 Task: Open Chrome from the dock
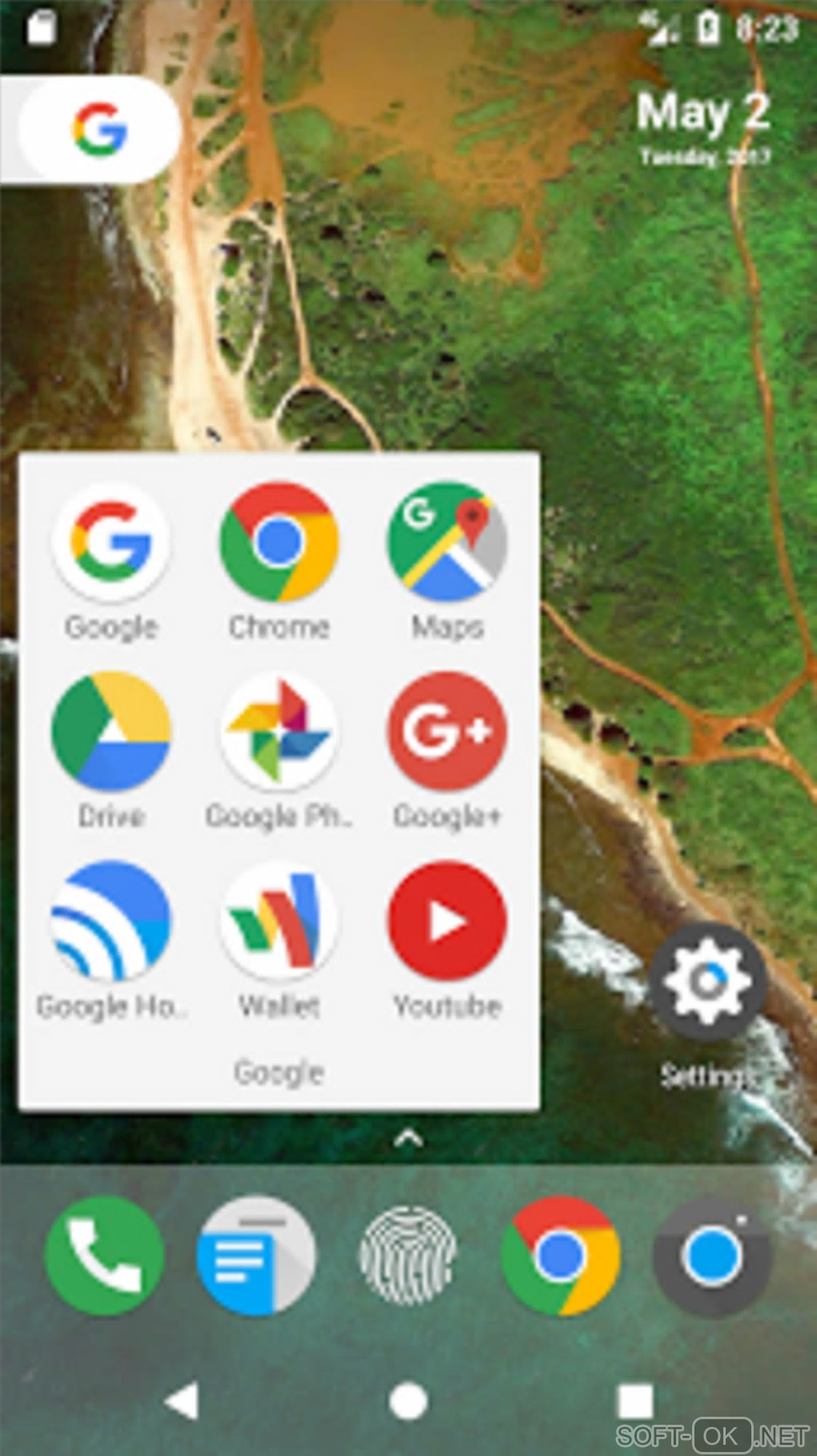click(x=561, y=1255)
